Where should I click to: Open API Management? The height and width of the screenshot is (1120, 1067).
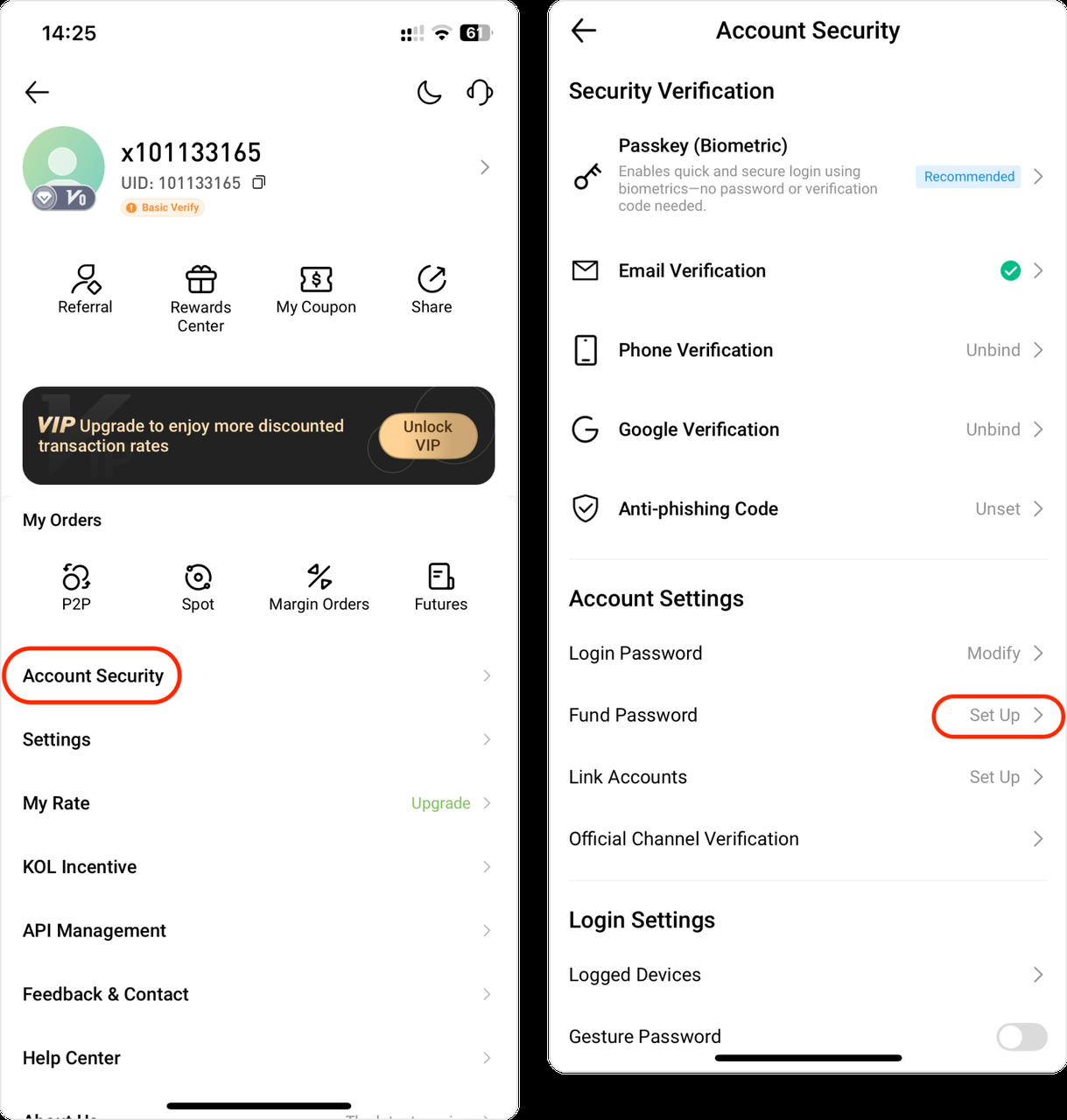[x=95, y=930]
